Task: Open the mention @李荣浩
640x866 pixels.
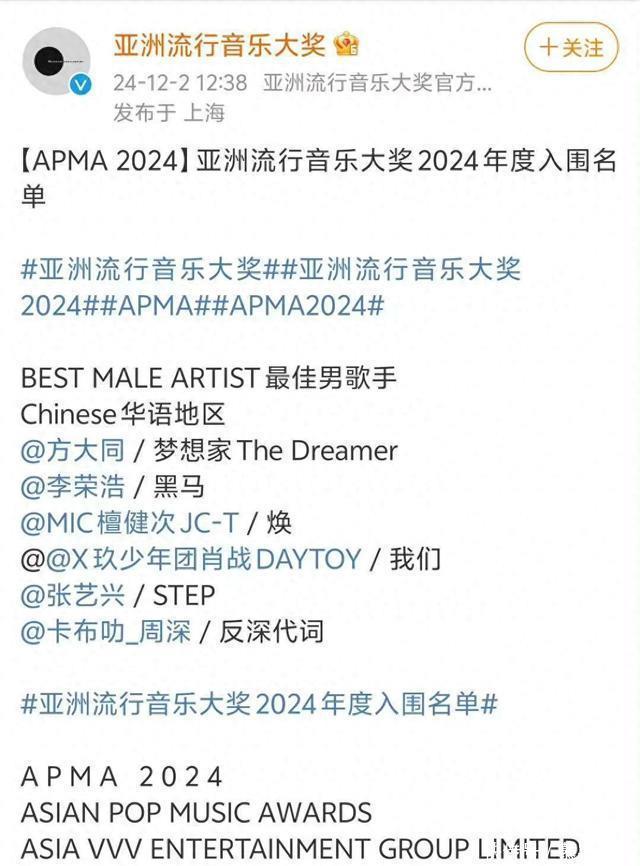Action: [x=72, y=486]
